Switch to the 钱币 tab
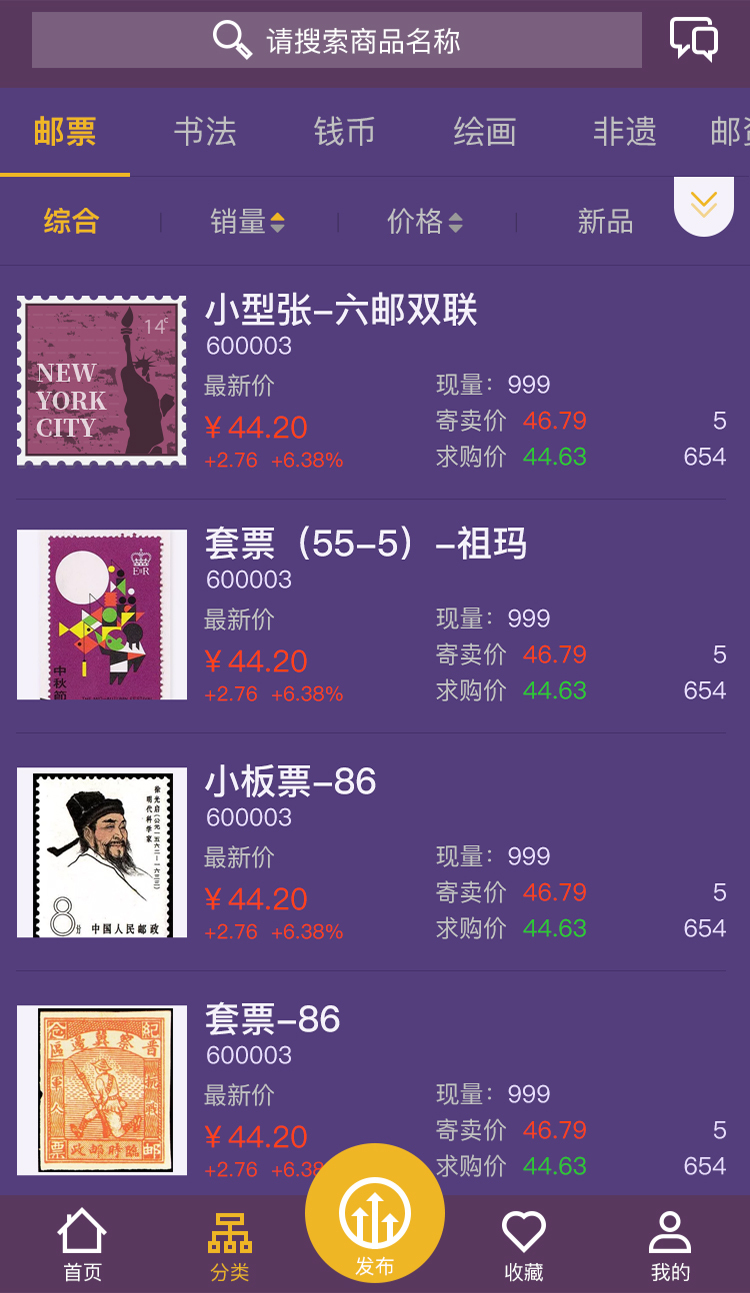 coord(345,132)
